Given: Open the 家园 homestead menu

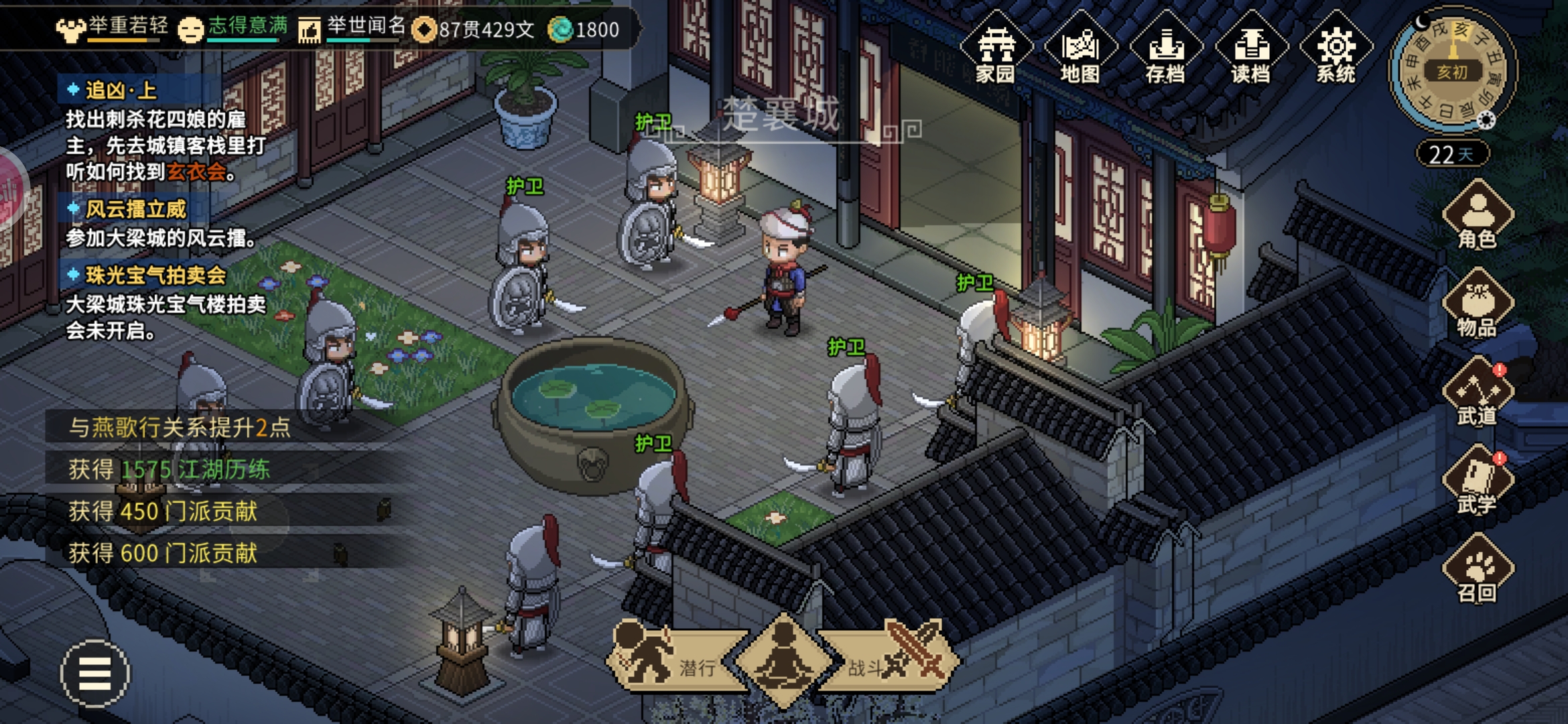Looking at the screenshot, I should click(x=995, y=48).
